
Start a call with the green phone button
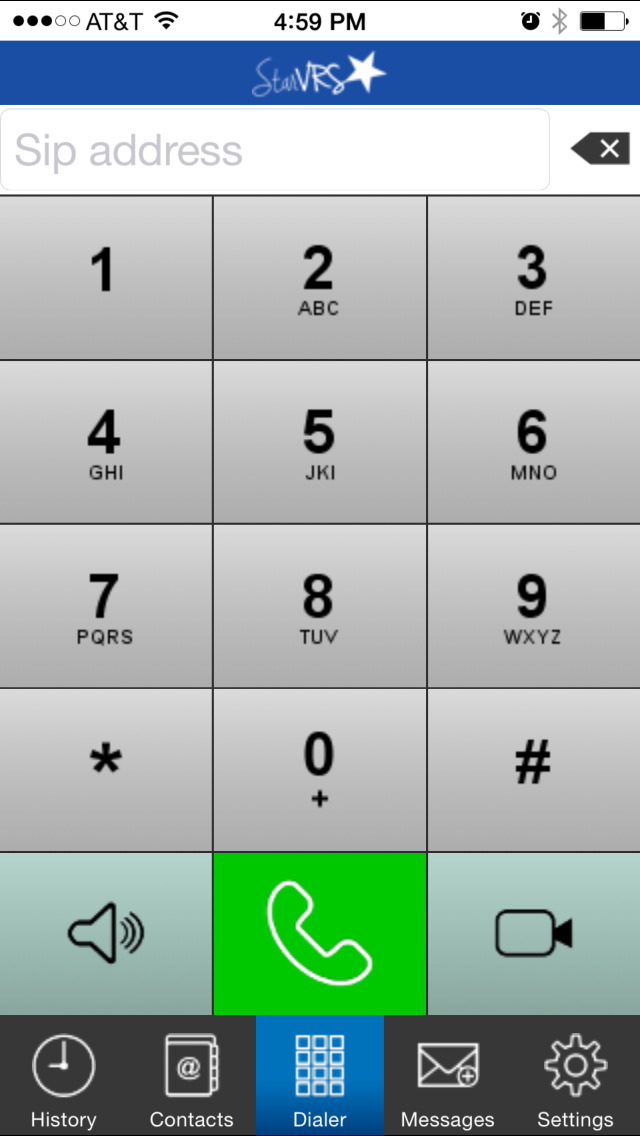pyautogui.click(x=319, y=934)
